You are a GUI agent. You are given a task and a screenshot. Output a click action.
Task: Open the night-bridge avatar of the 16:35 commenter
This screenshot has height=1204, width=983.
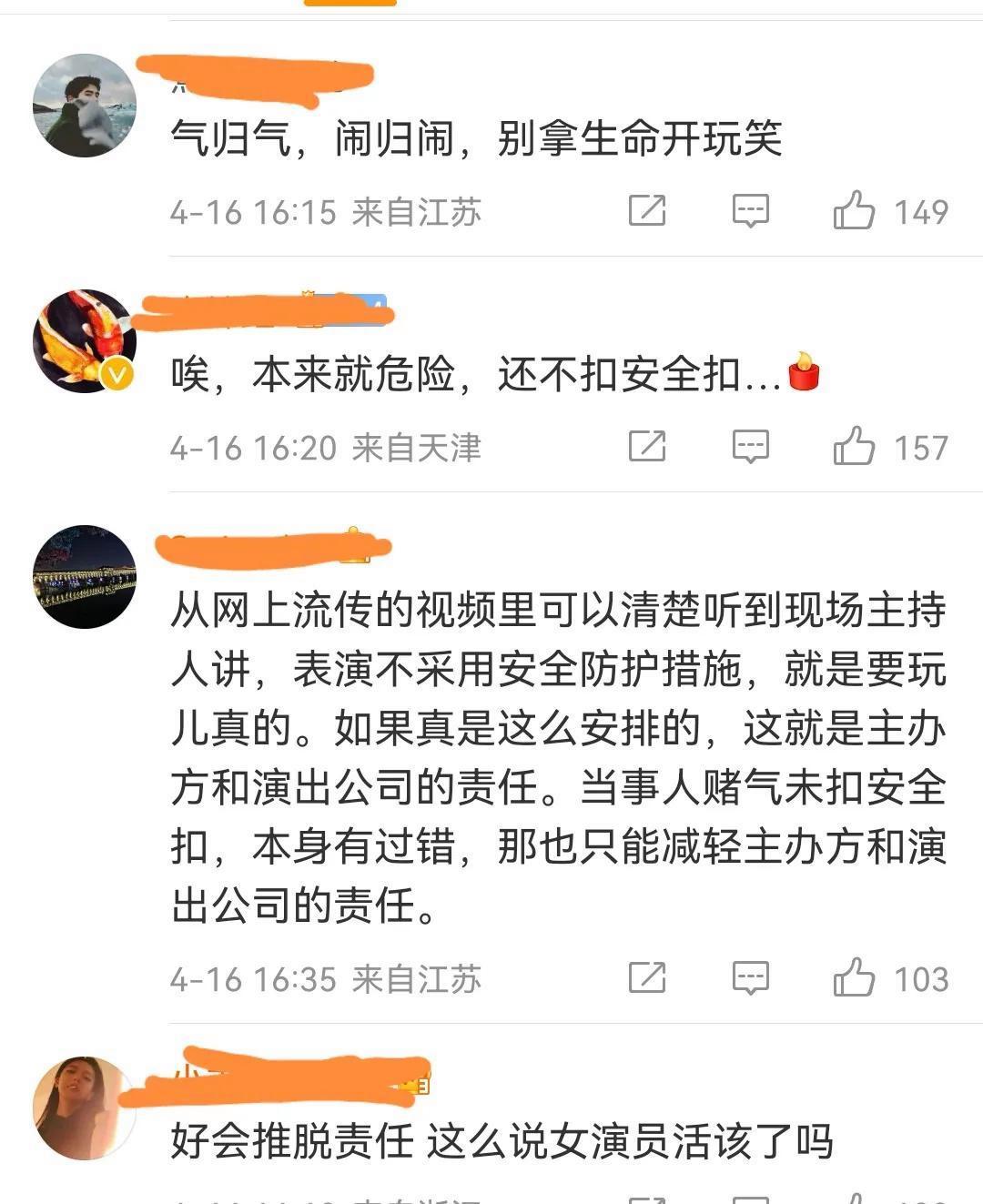click(x=85, y=577)
